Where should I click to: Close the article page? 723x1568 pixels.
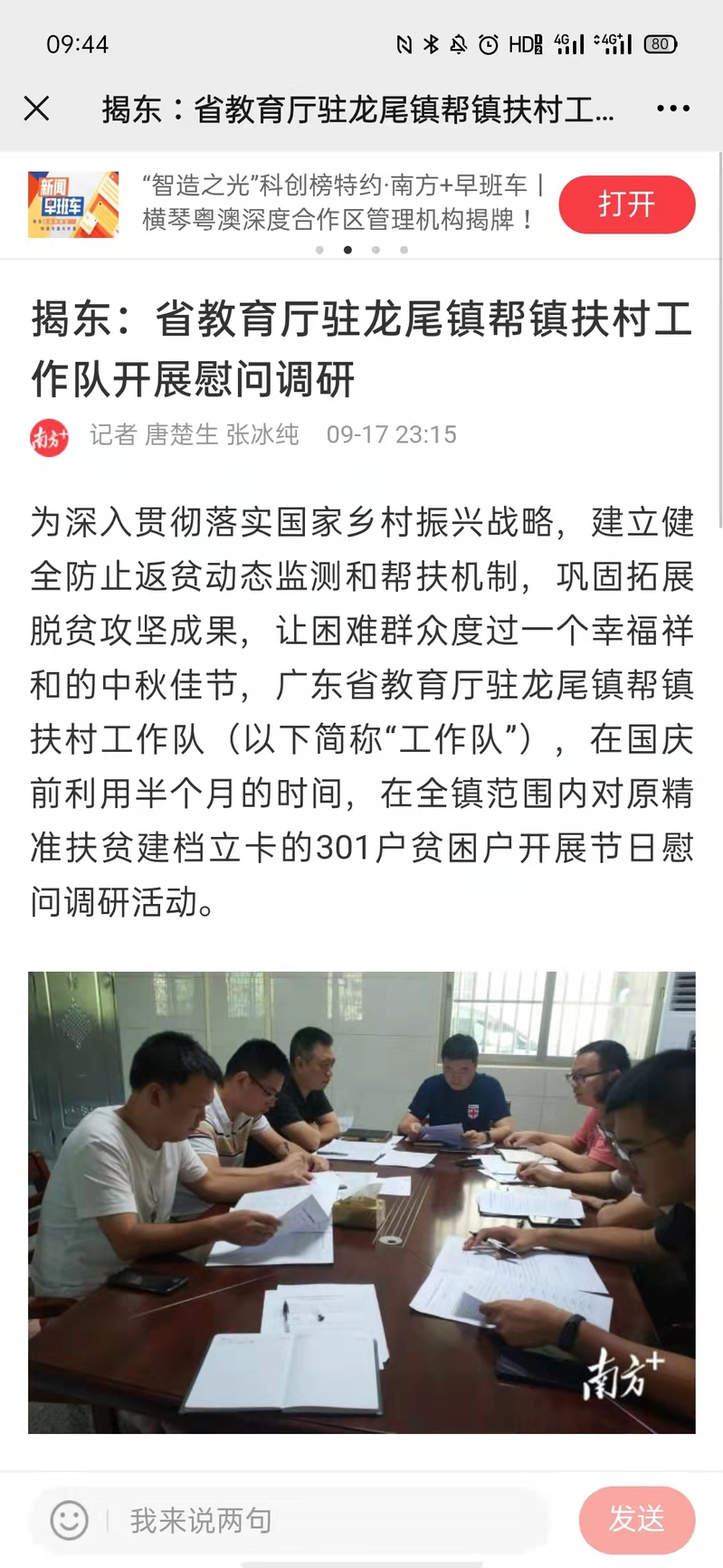click(36, 109)
